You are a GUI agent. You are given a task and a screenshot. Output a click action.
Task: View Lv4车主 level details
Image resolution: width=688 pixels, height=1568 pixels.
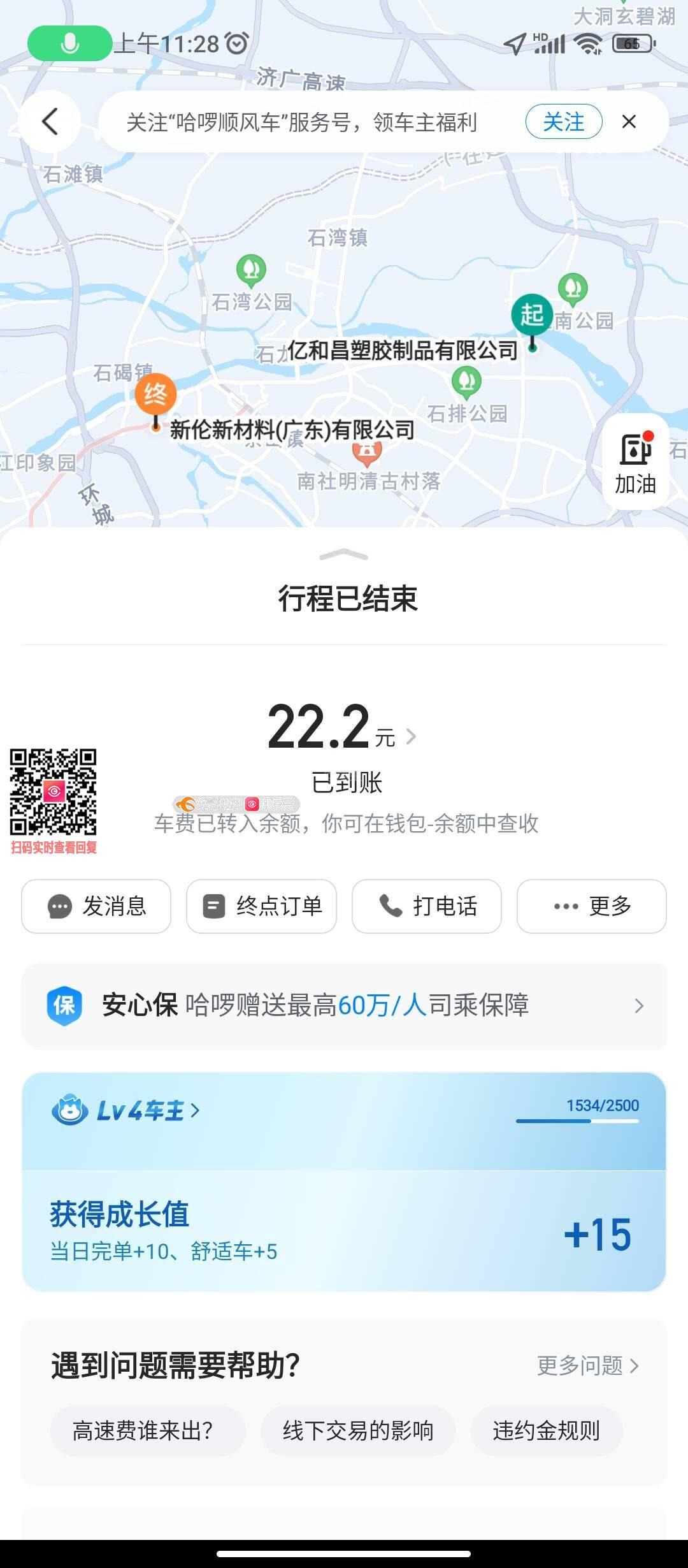[x=126, y=1111]
